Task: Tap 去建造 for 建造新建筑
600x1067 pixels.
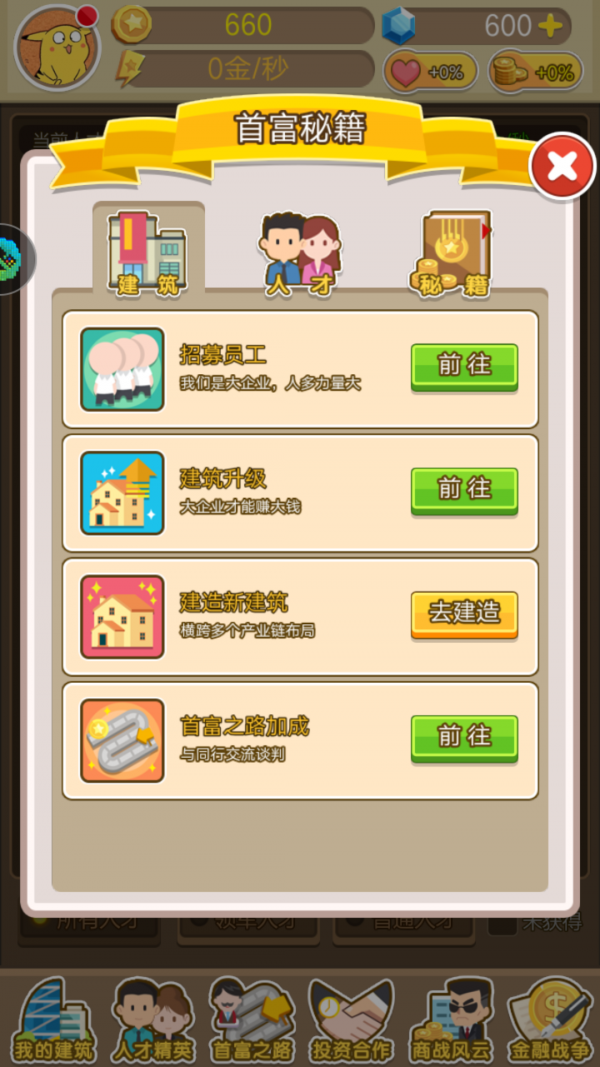Action: pos(464,613)
